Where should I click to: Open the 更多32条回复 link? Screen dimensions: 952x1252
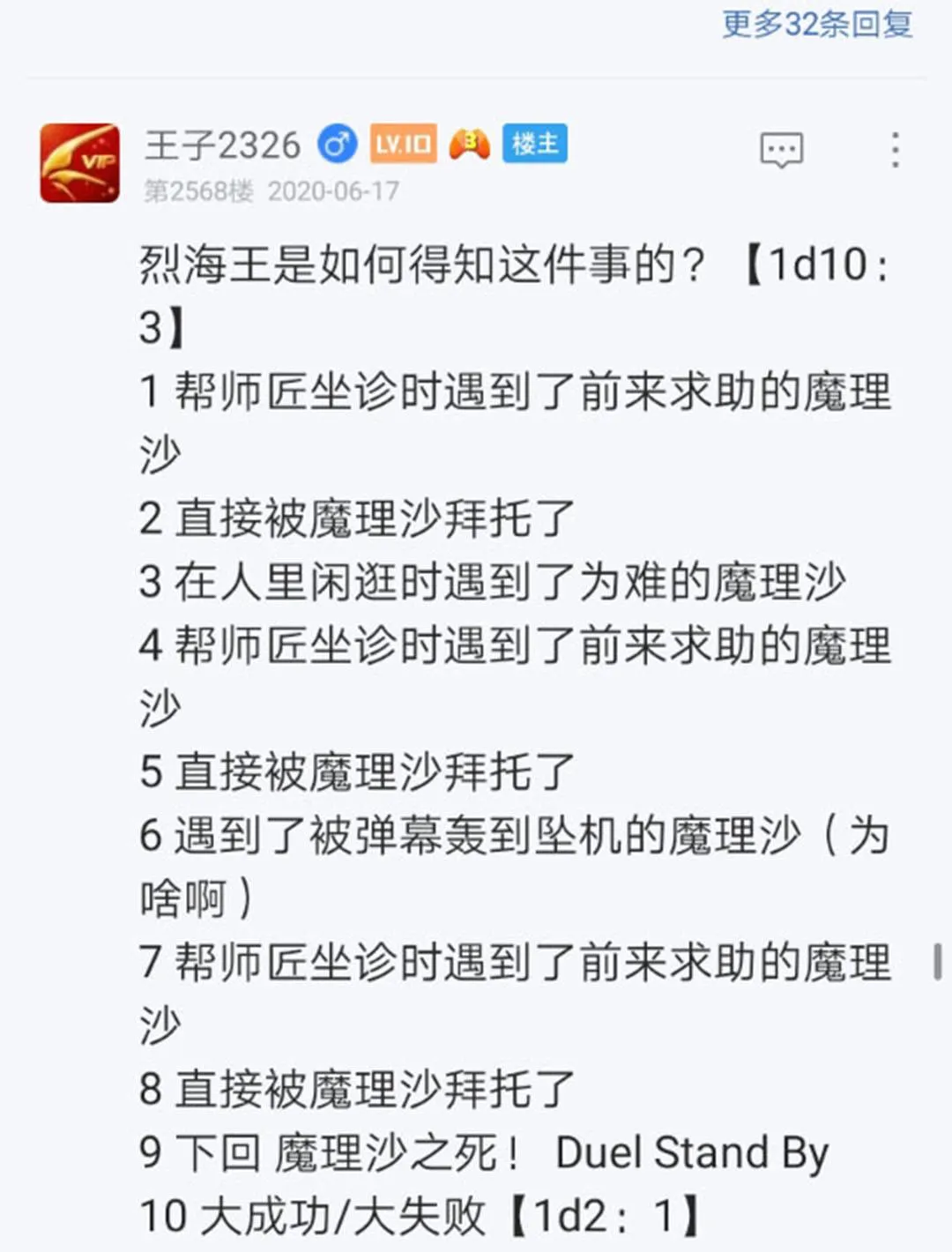pyautogui.click(x=815, y=26)
